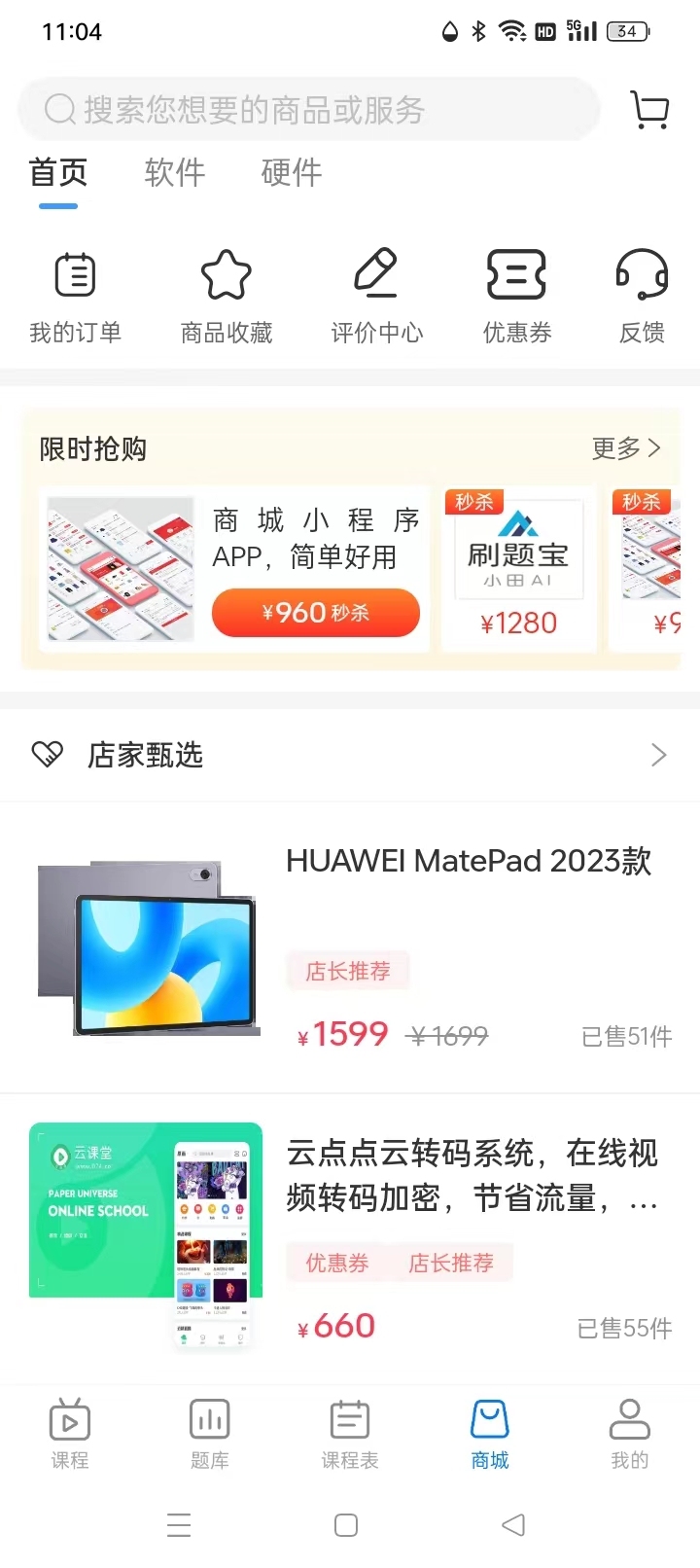Open the shopping cart icon

point(649,109)
